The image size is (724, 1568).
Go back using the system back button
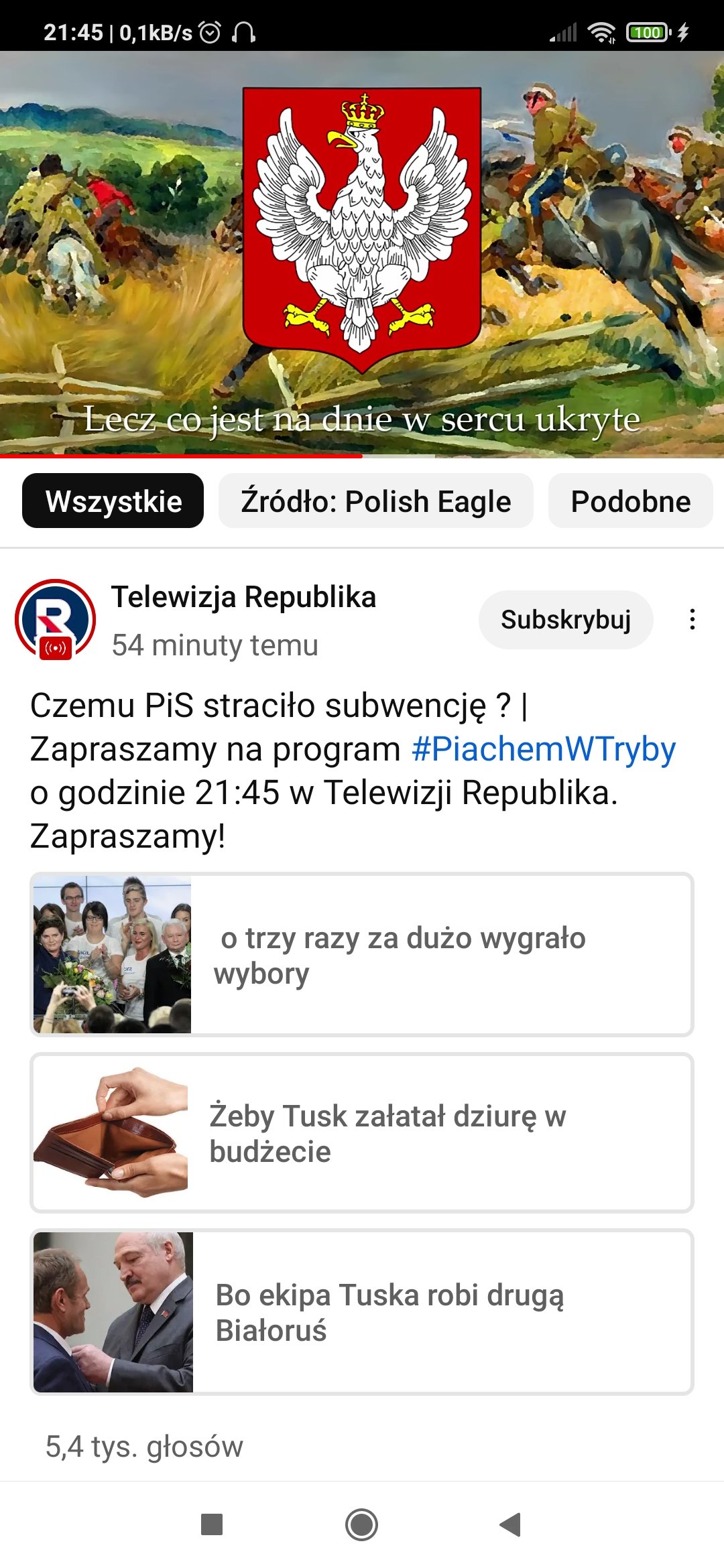[511, 1524]
